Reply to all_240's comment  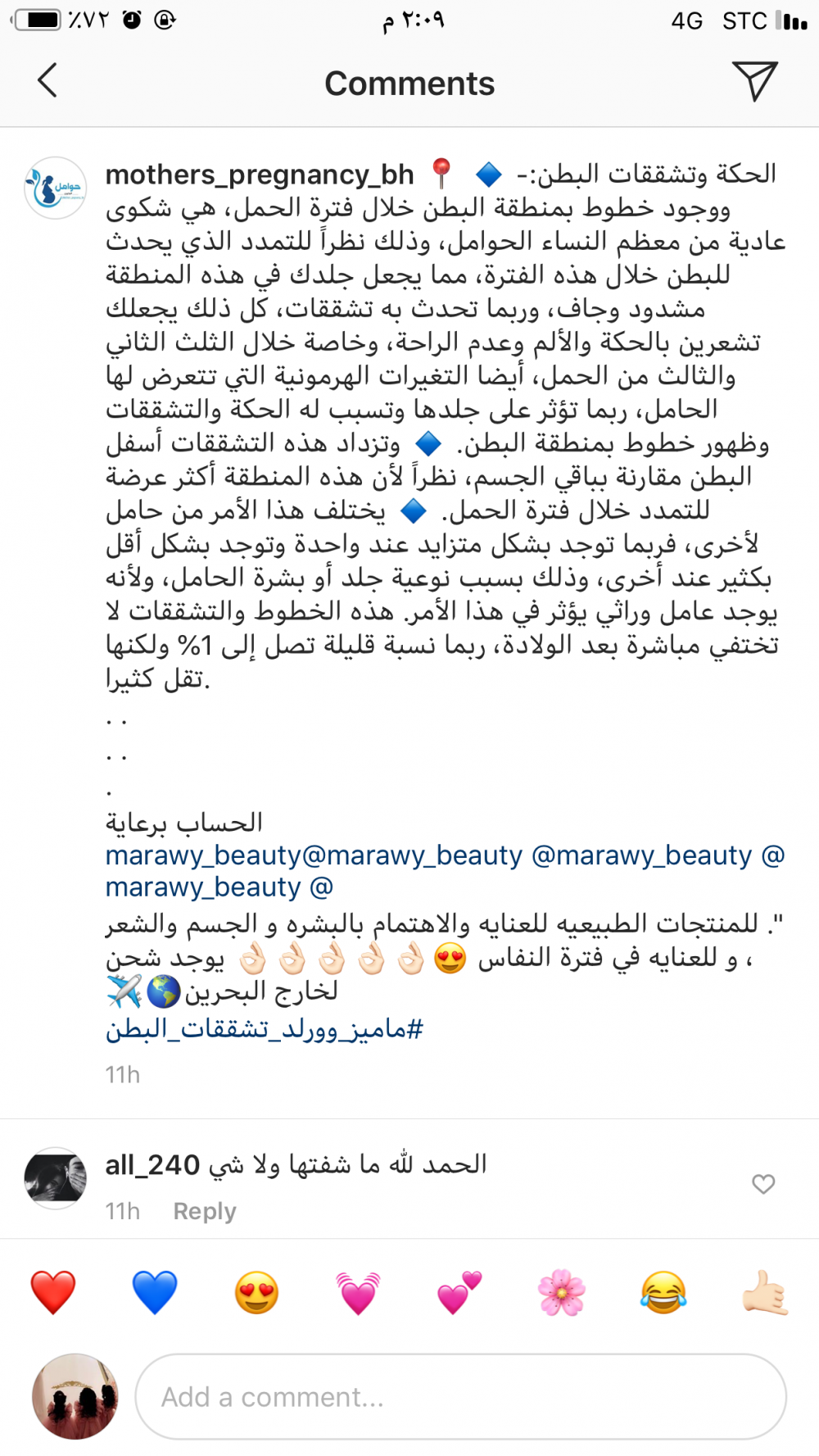pos(204,1211)
